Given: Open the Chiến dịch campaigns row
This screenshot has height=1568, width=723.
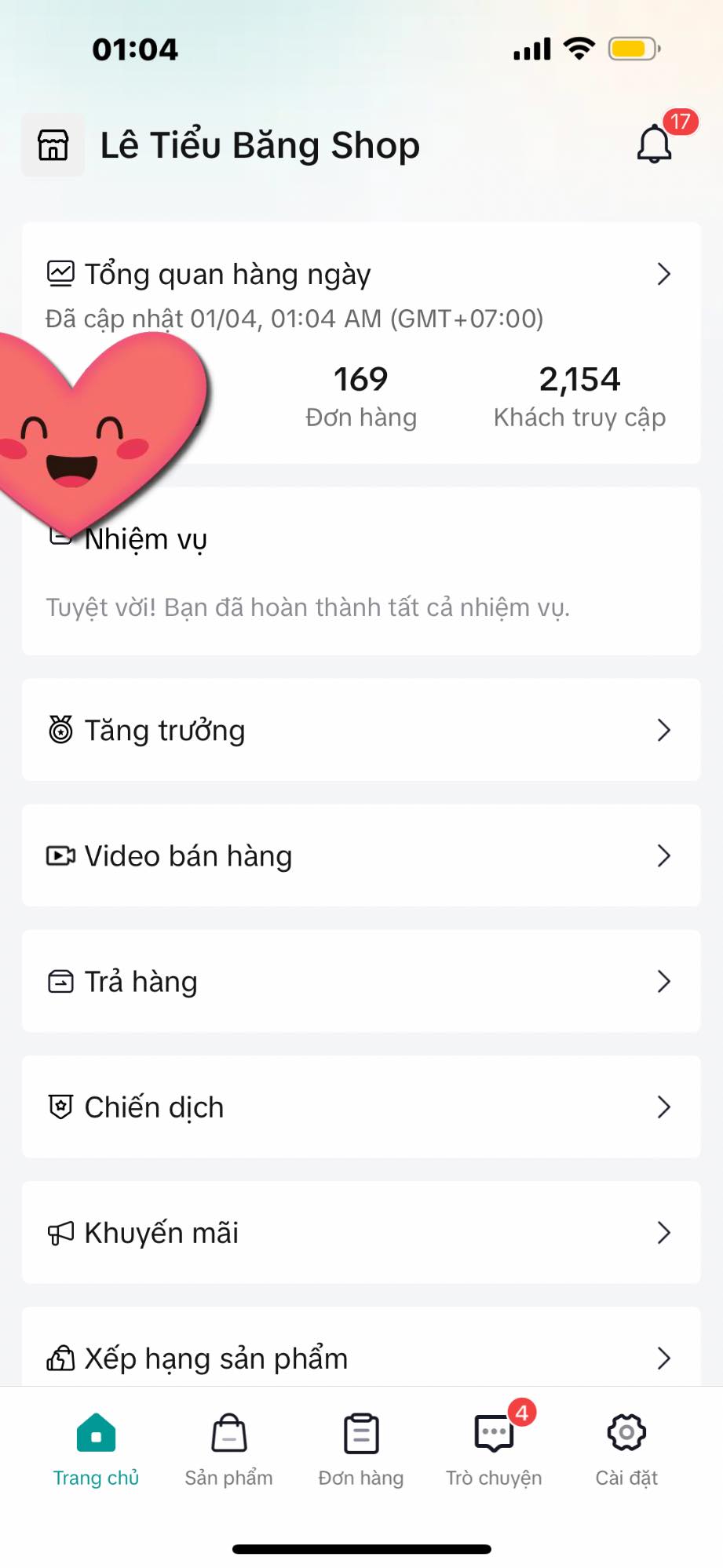Looking at the screenshot, I should [x=361, y=1107].
